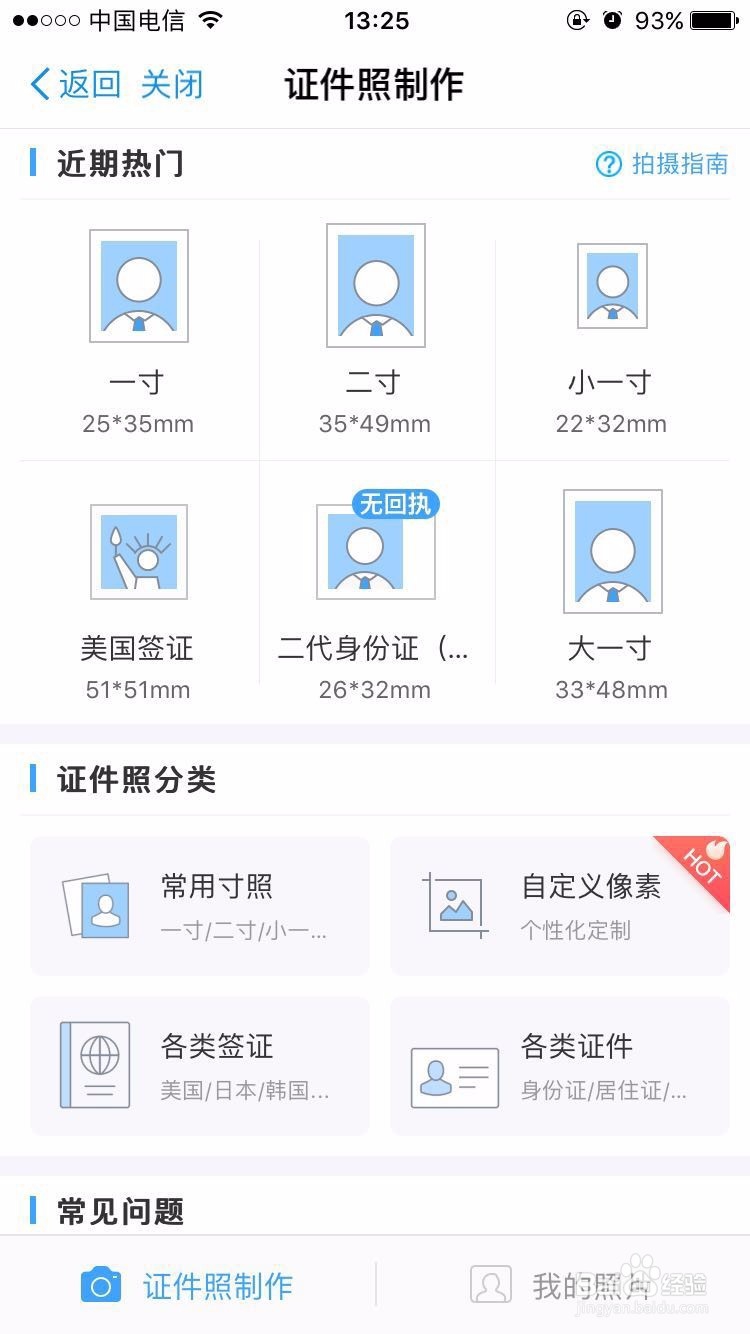The height and width of the screenshot is (1334, 750).
Task: Tap the 二代身份证 photo template with 无回执 badge
Action: click(x=375, y=552)
